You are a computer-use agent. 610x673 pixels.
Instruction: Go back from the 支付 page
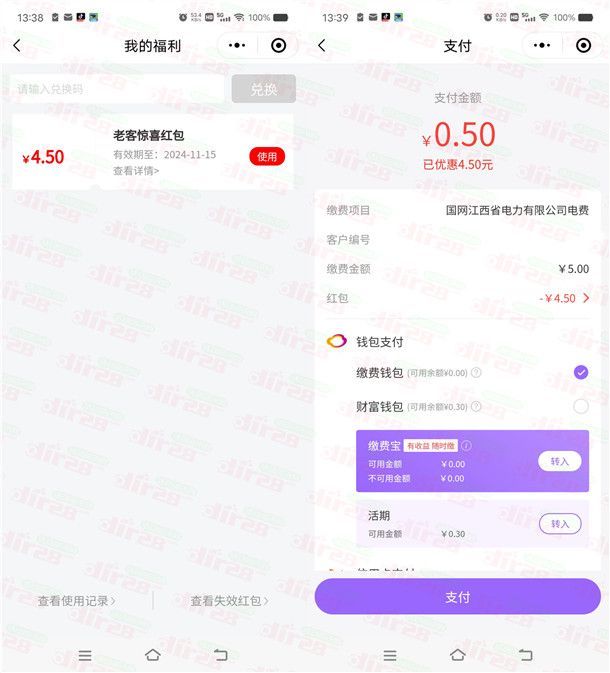(x=321, y=46)
